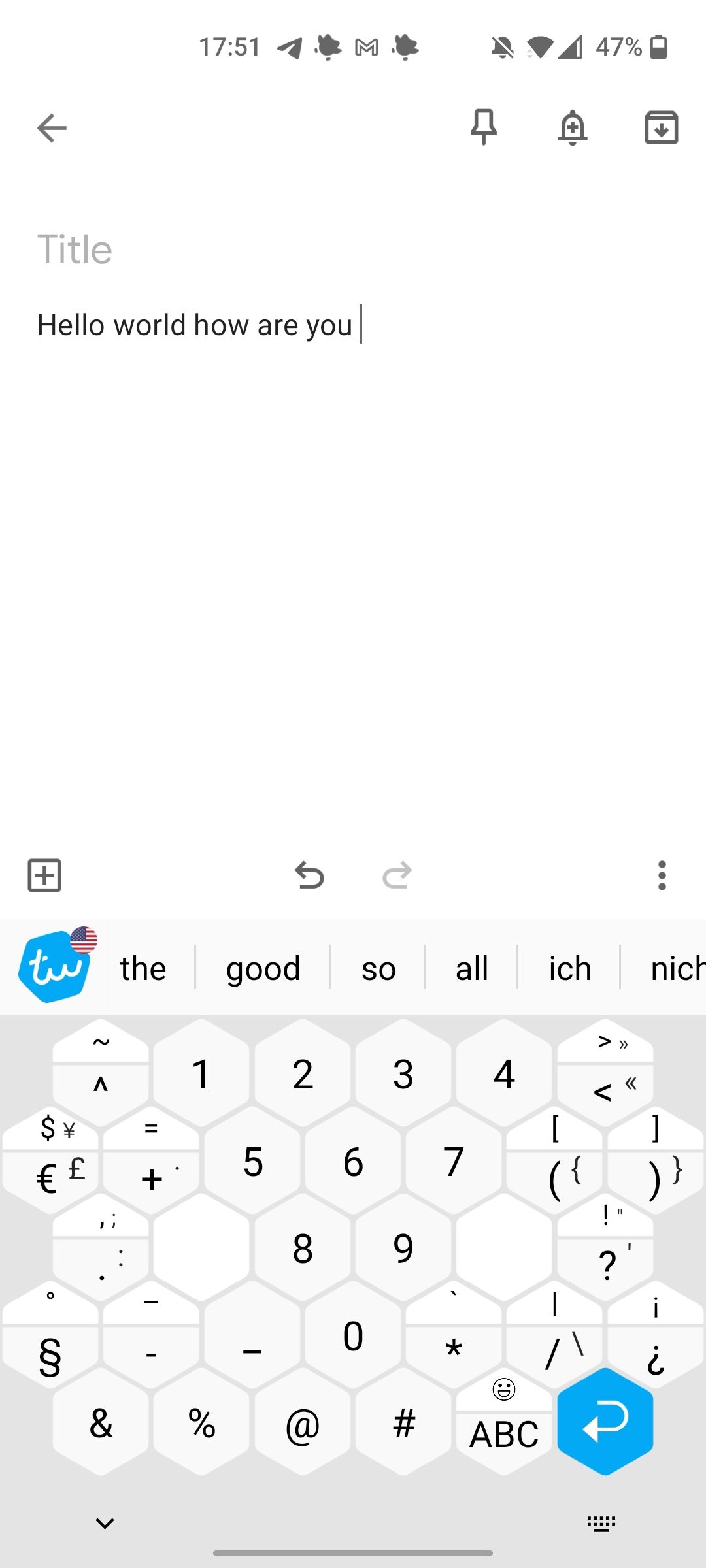706x1568 pixels.
Task: Select the suggestion 'good'
Action: coord(262,968)
